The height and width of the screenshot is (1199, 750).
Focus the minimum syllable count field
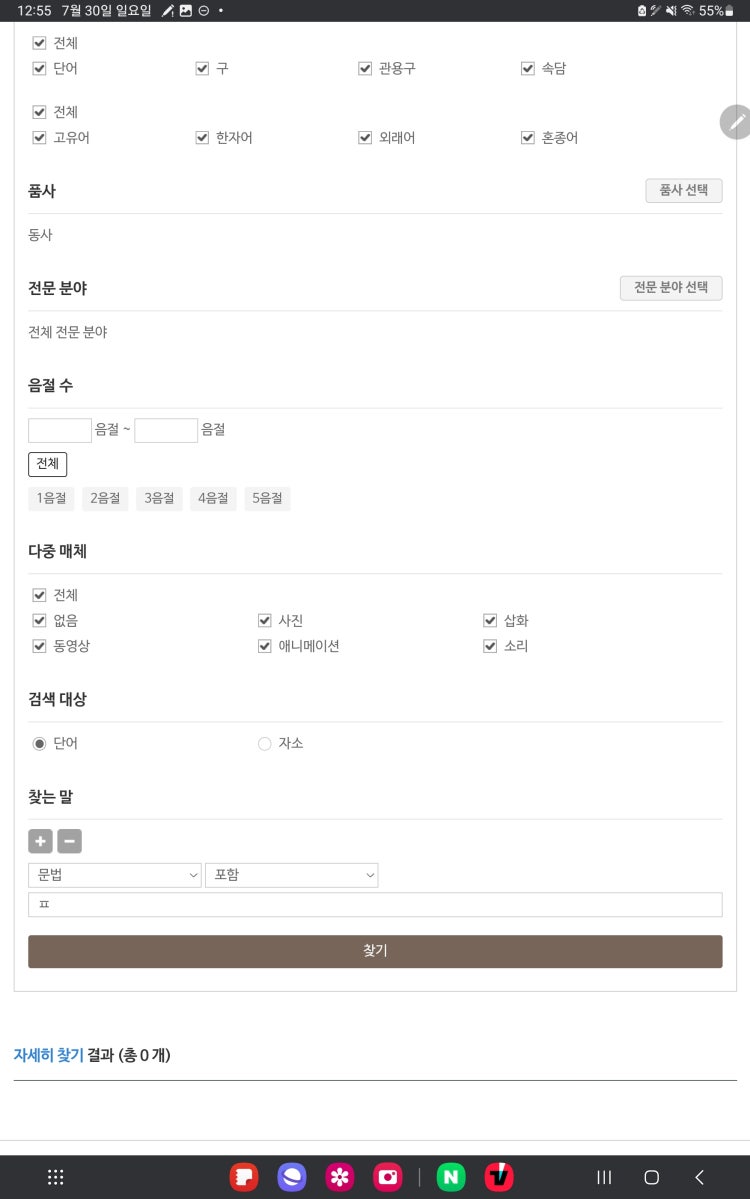(59, 430)
